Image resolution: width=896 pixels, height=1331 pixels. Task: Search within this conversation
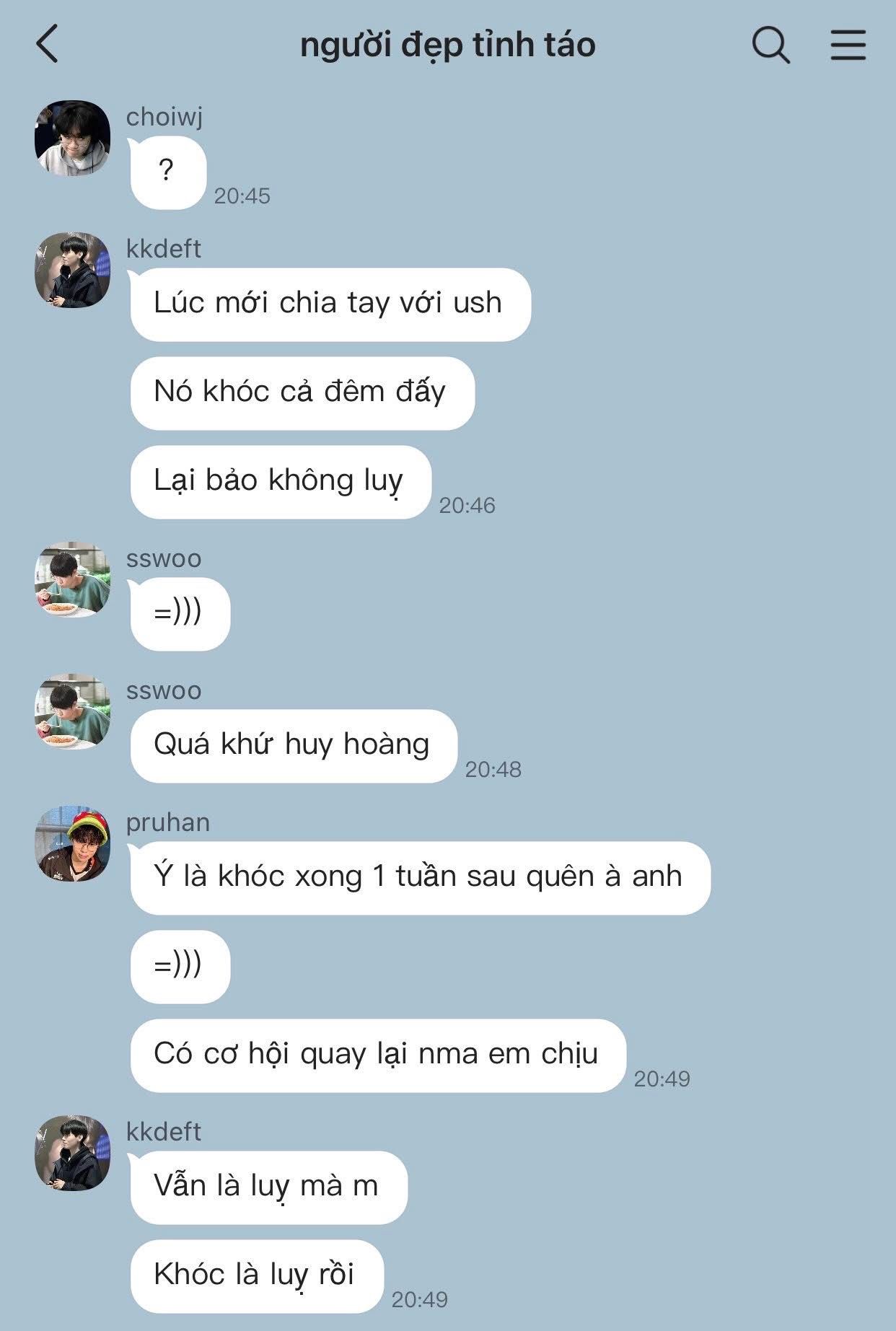(x=770, y=45)
